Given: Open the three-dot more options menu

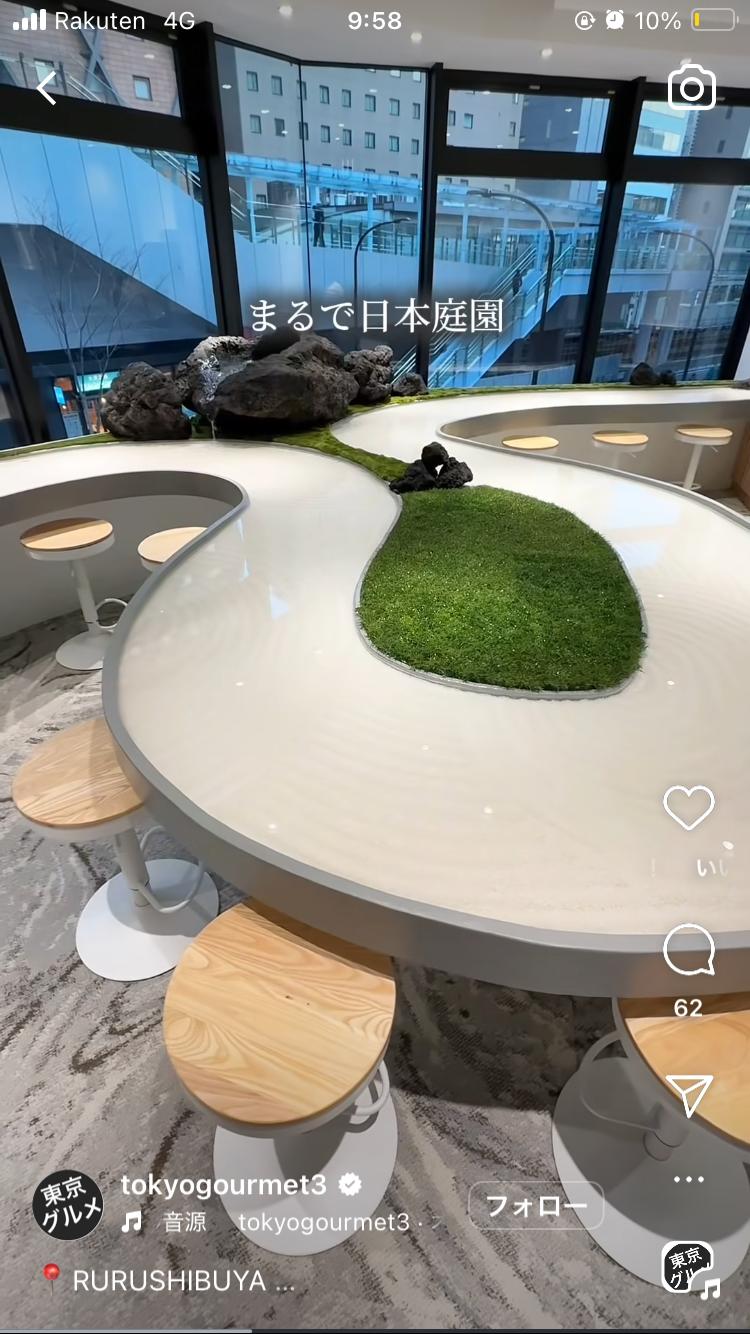Looking at the screenshot, I should pyautogui.click(x=689, y=1180).
